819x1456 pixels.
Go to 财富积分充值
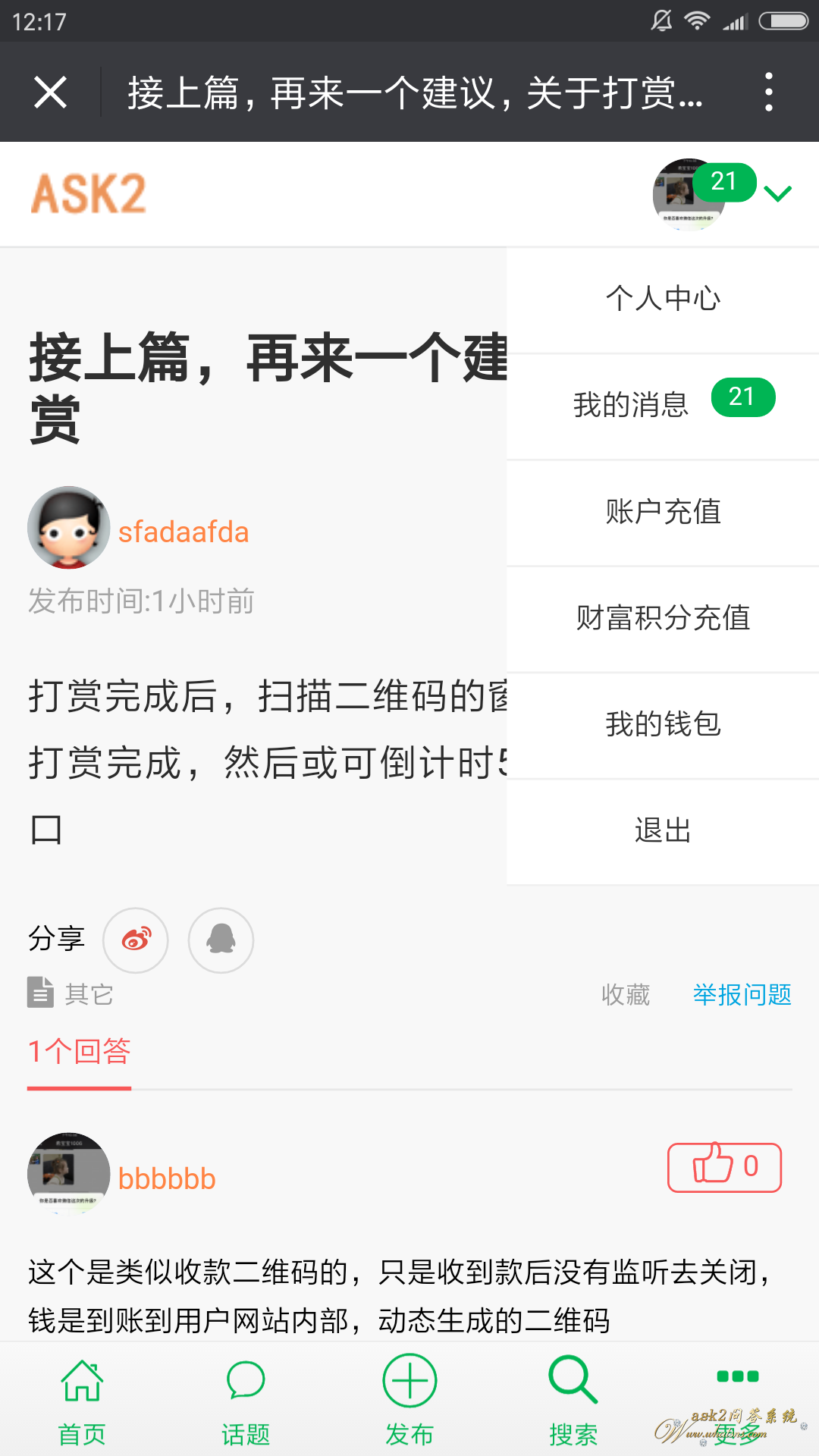point(663,618)
